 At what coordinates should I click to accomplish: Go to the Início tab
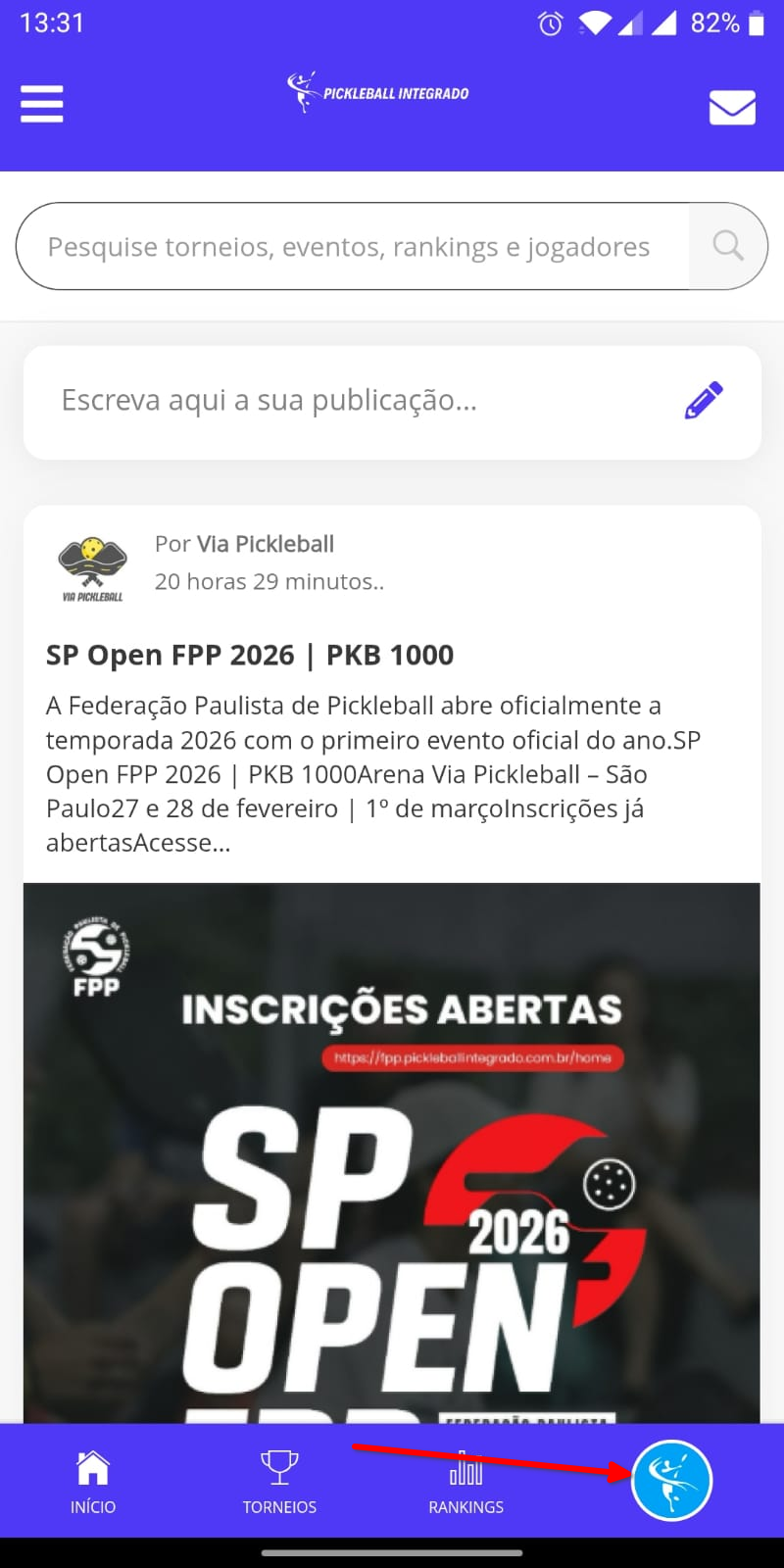[x=93, y=1482]
